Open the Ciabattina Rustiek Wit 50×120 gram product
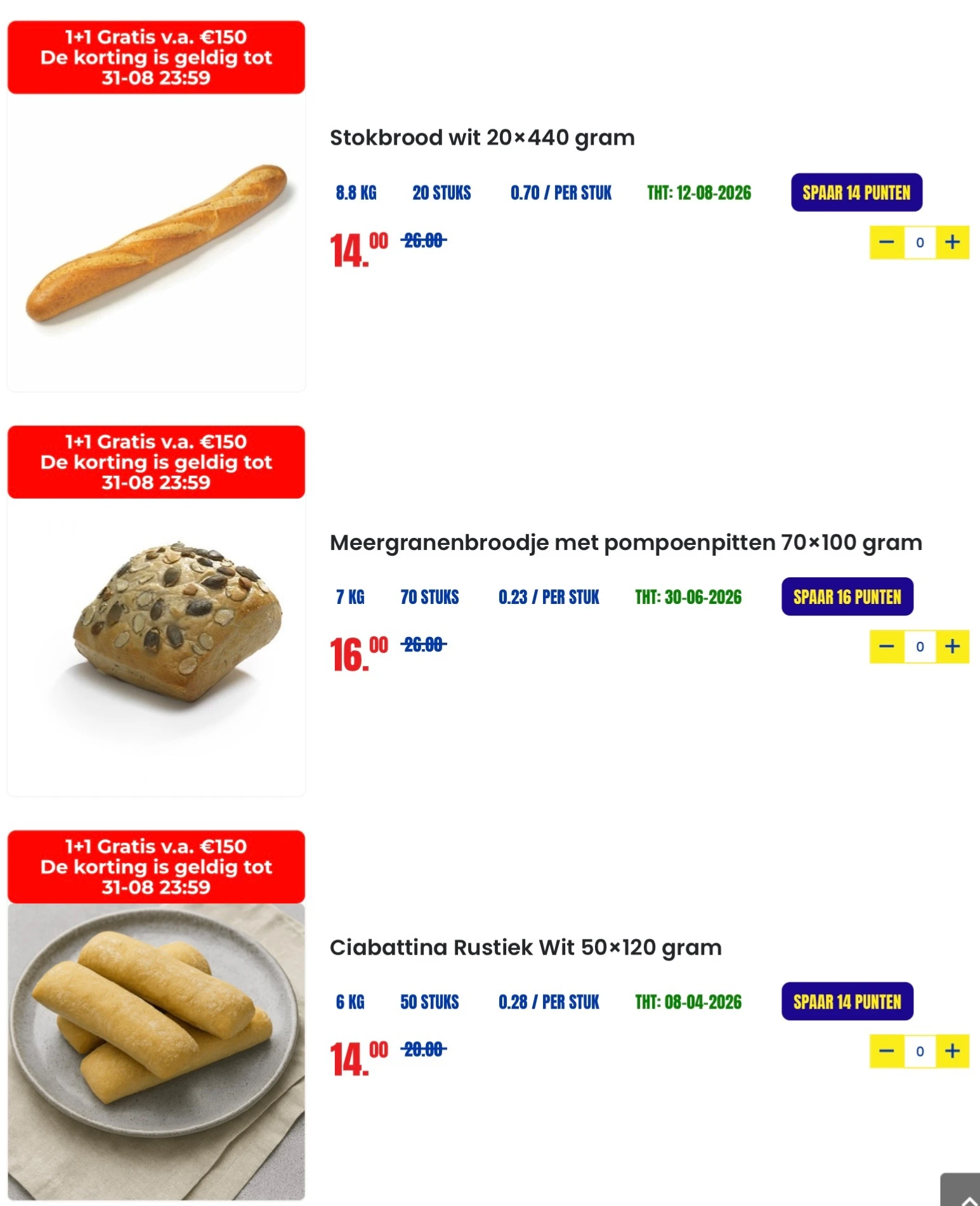 coord(525,948)
